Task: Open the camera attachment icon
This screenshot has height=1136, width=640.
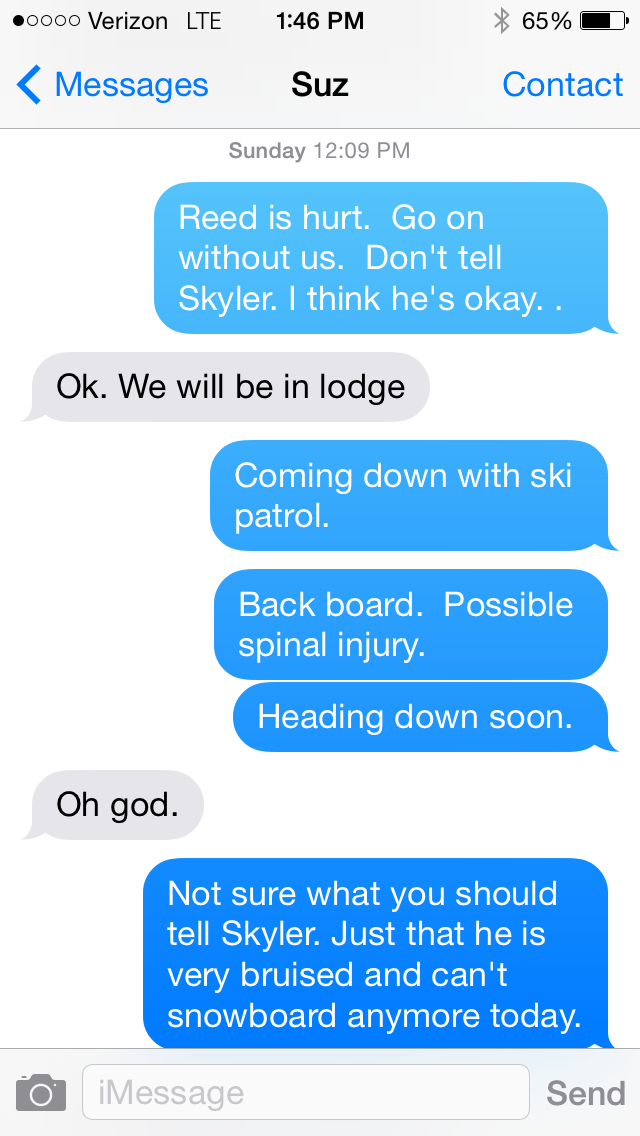Action: (41, 1092)
